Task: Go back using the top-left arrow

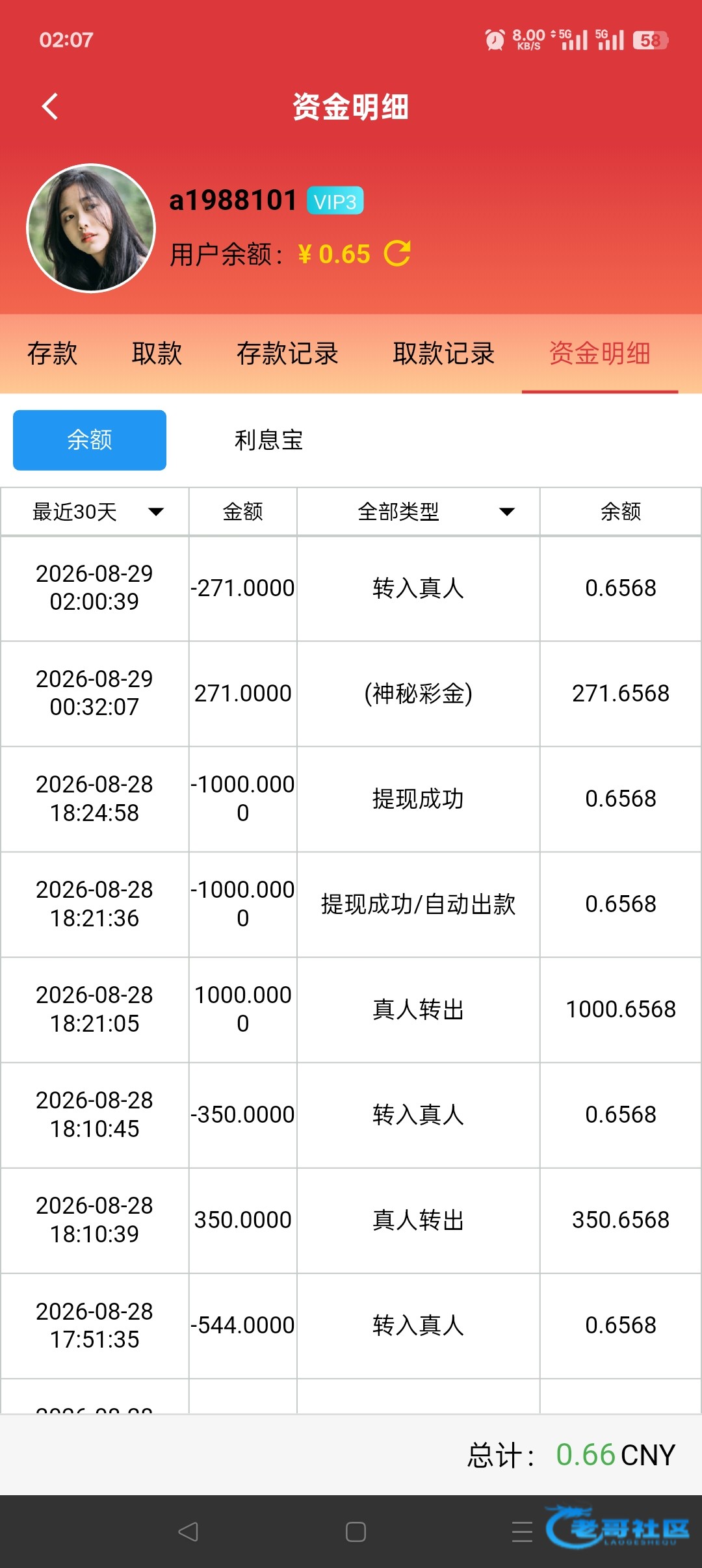Action: [50, 107]
